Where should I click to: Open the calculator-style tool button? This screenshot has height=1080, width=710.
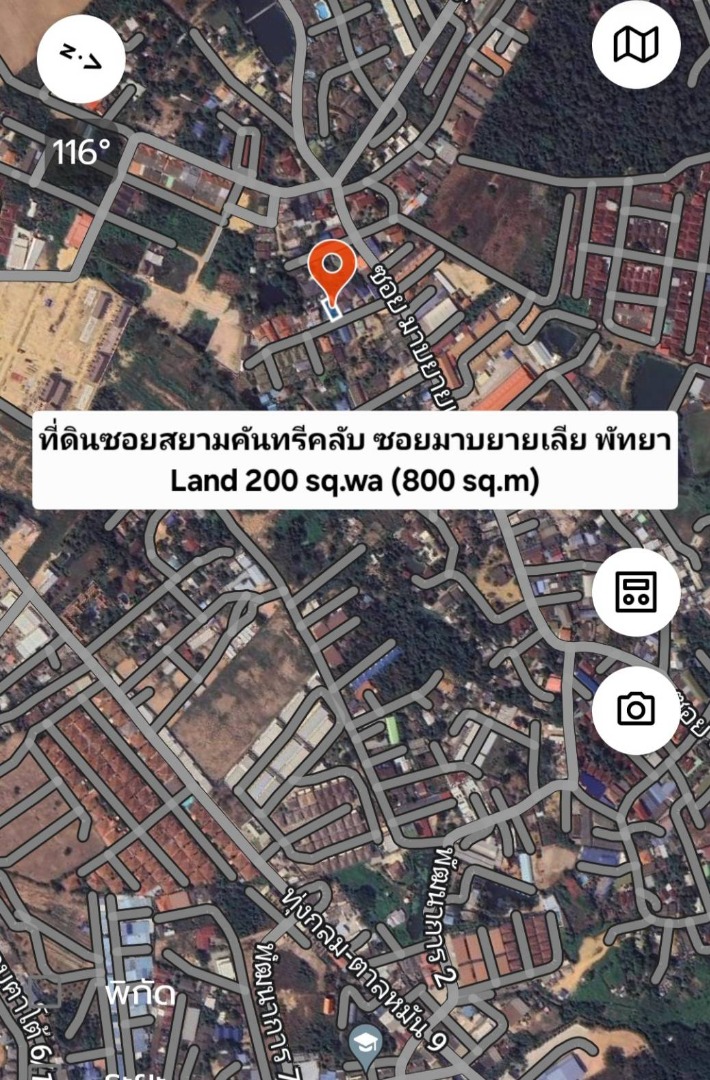636,592
